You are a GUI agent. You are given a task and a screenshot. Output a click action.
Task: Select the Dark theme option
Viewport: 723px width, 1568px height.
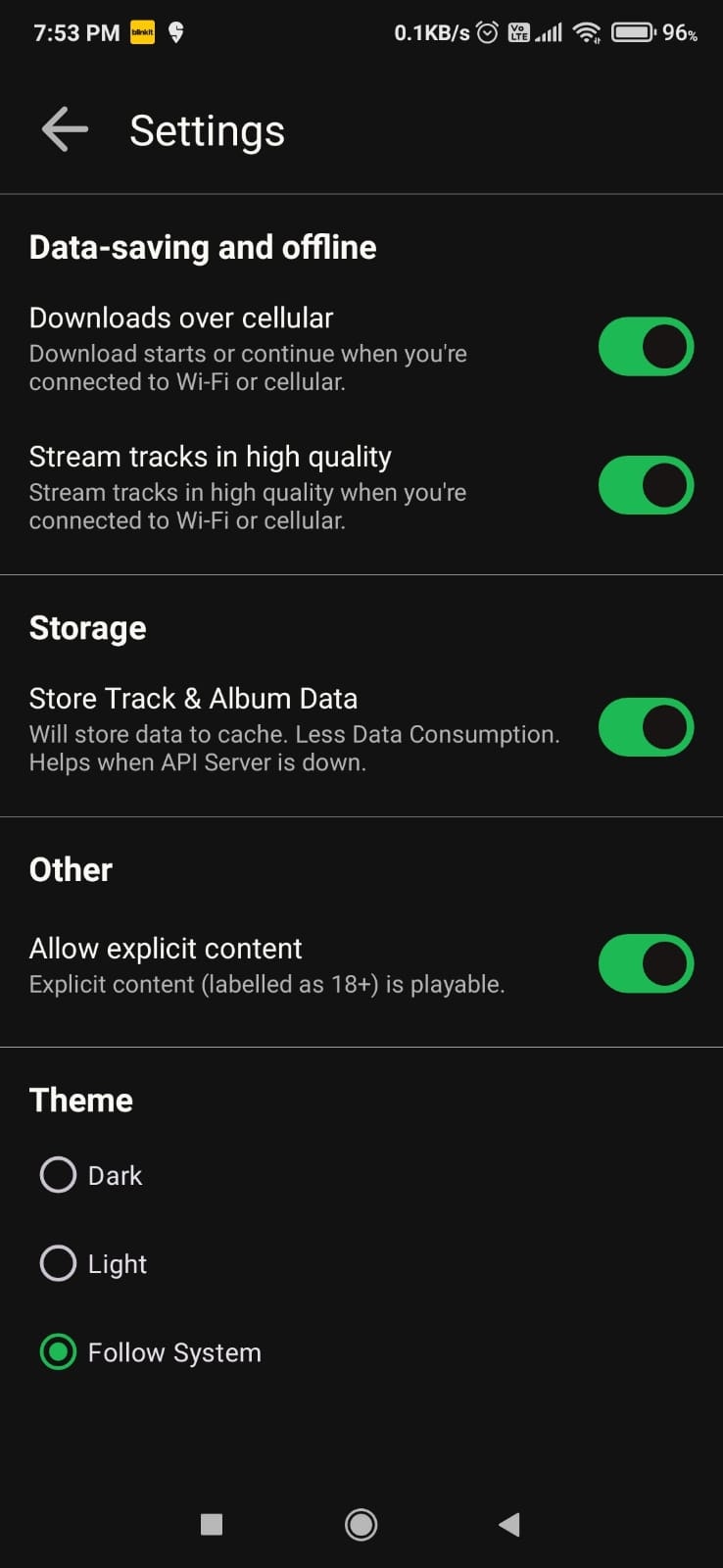pyautogui.click(x=58, y=1174)
